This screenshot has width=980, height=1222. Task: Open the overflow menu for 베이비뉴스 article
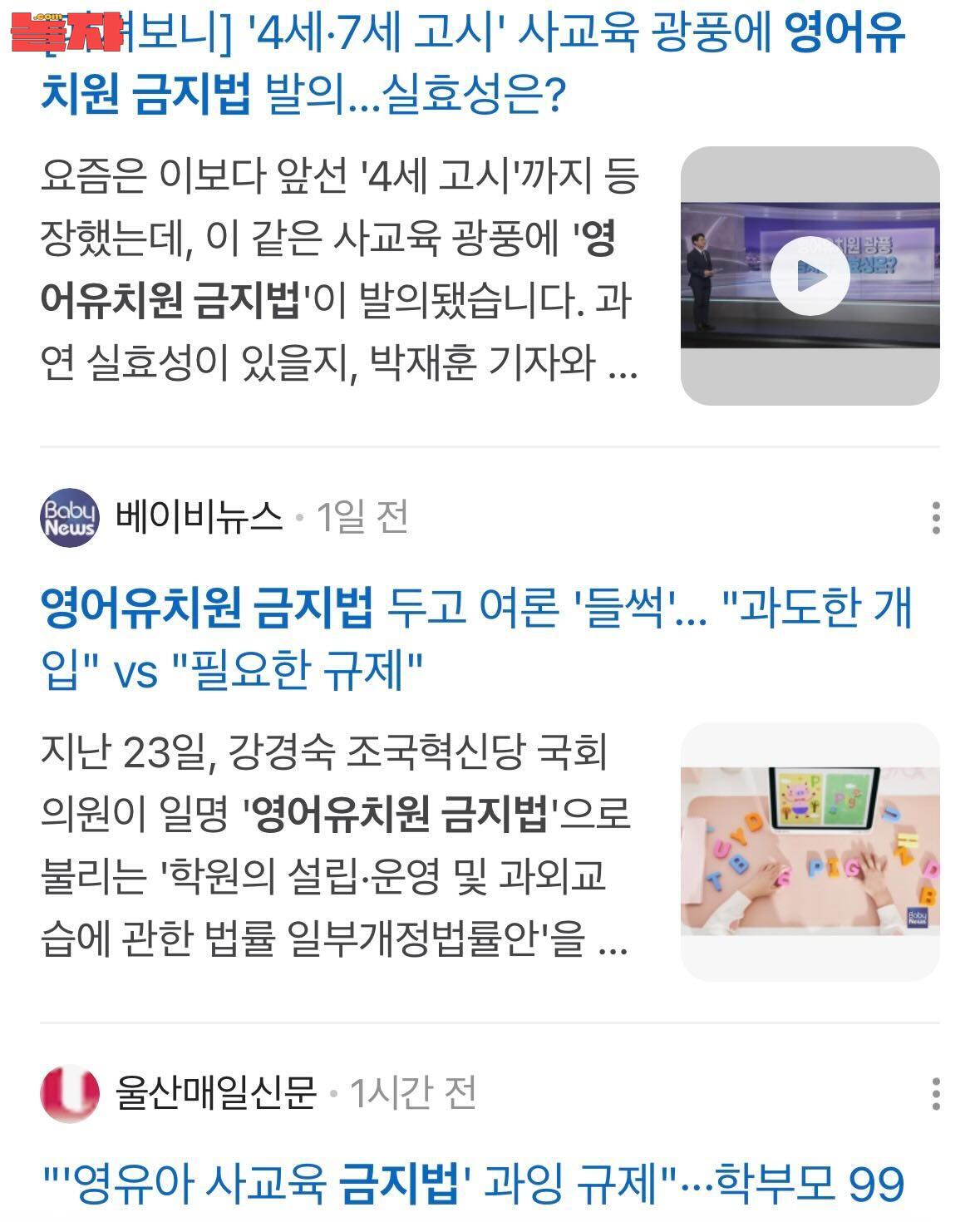pos(936,518)
